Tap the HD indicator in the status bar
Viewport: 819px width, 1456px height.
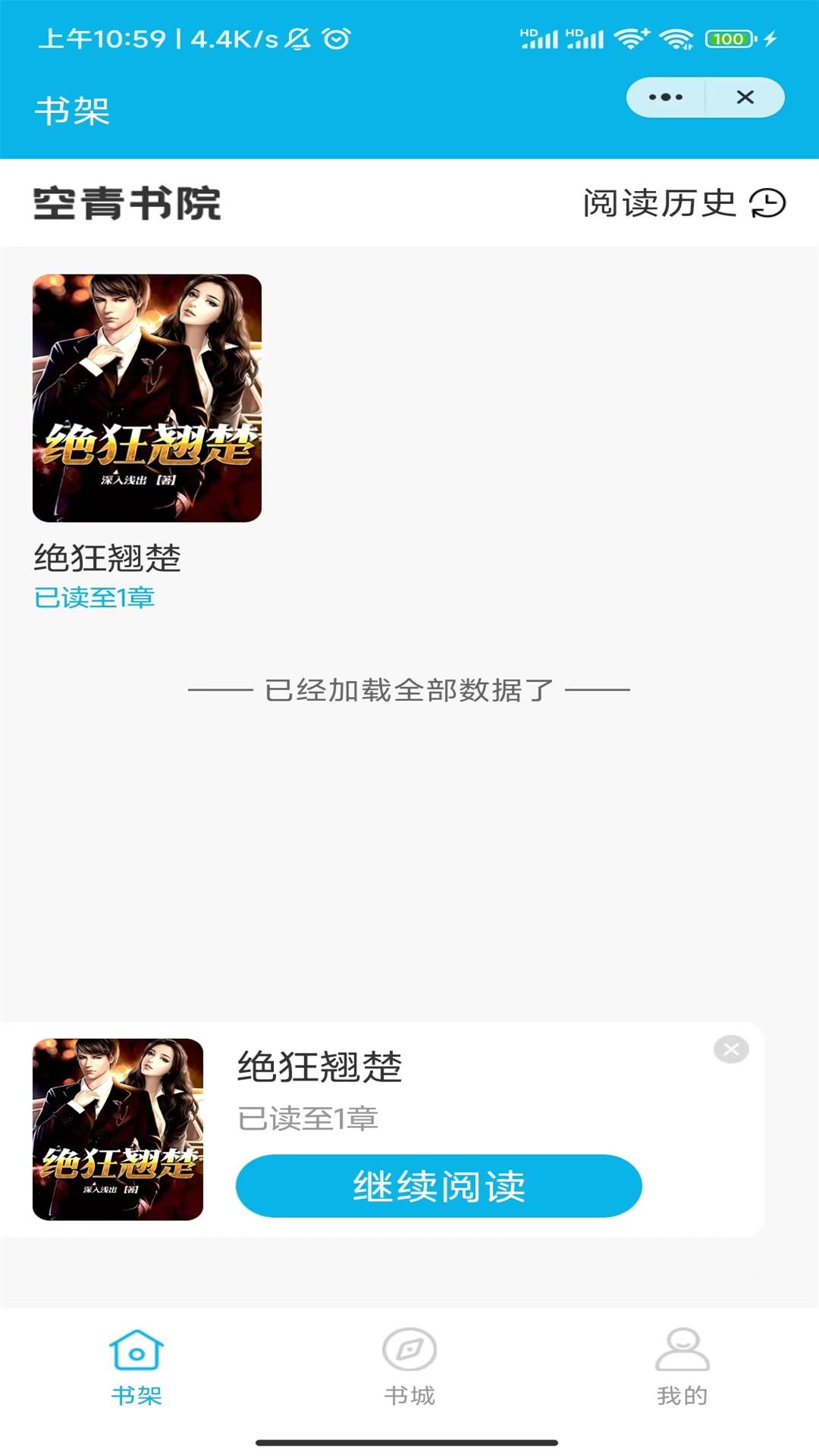pyautogui.click(x=529, y=33)
